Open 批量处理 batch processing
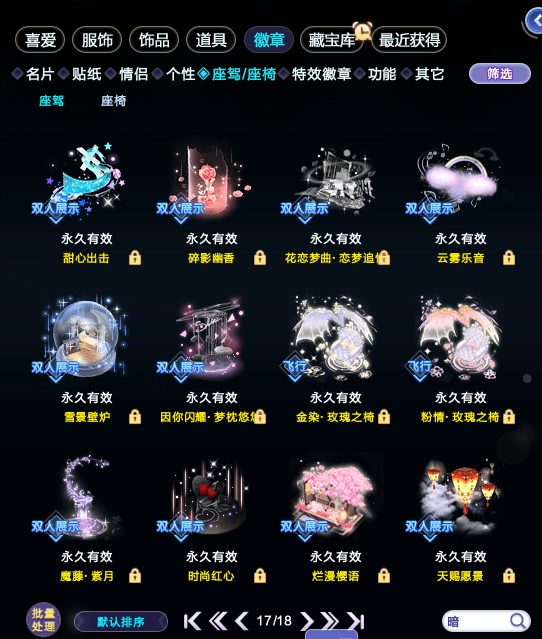542x639 pixels. (x=43, y=619)
